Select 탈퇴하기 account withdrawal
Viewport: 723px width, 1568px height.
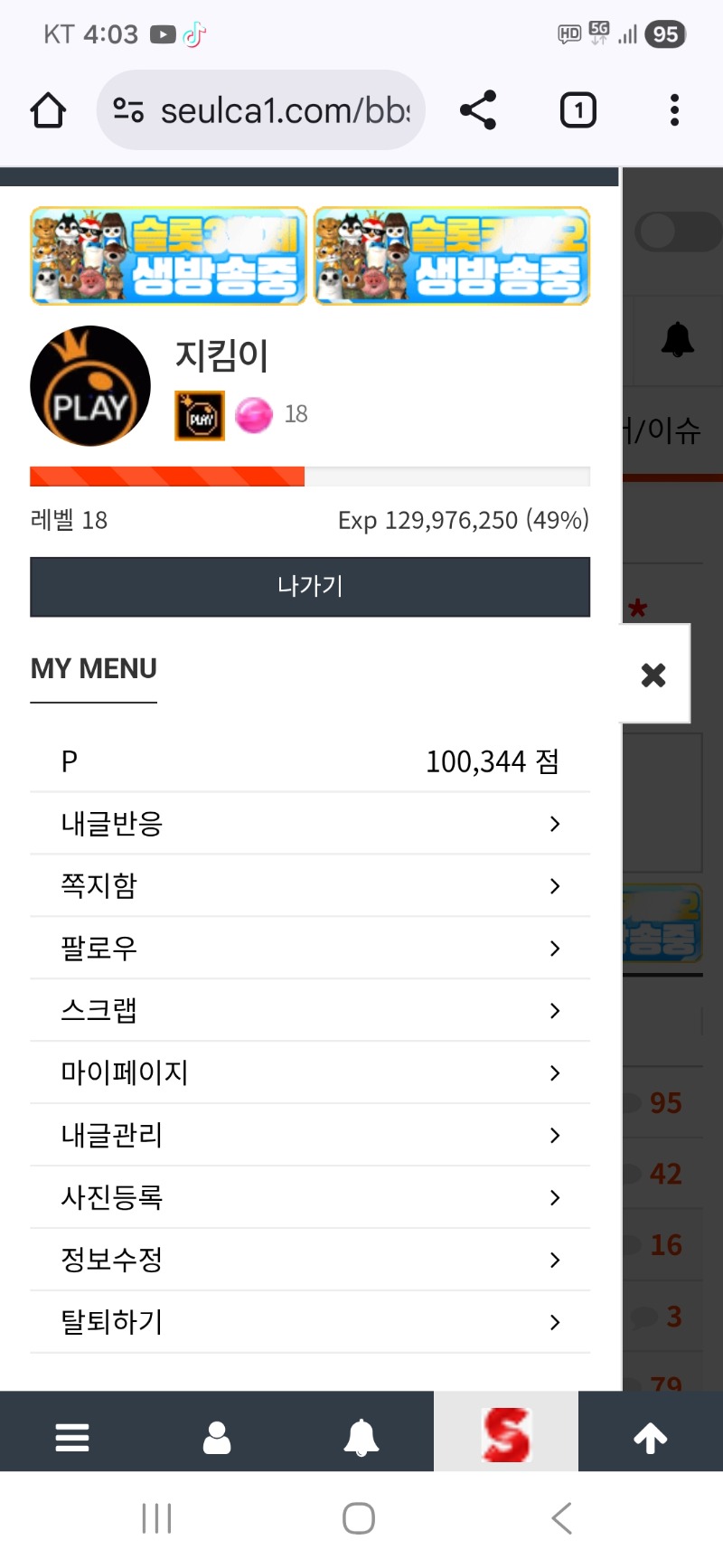click(x=310, y=1323)
